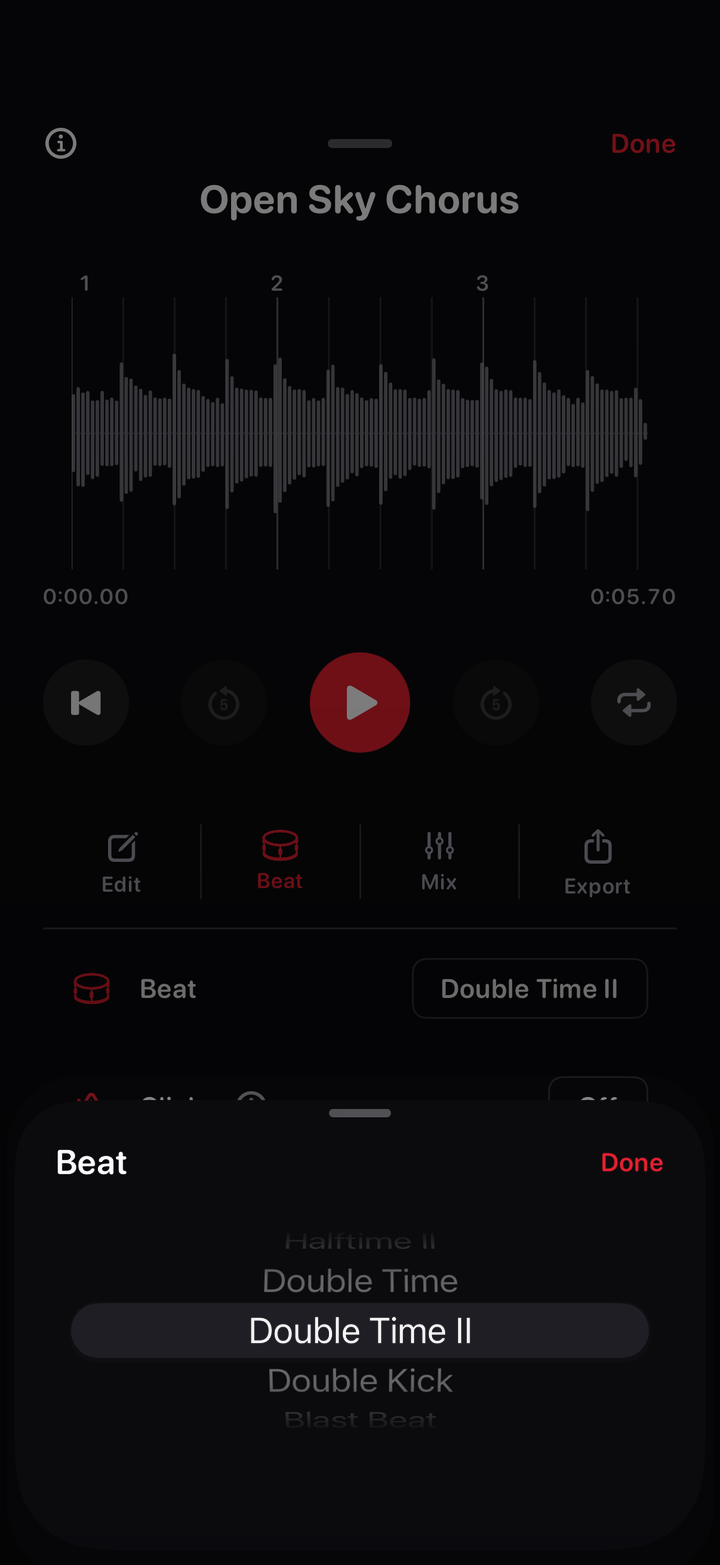The width and height of the screenshot is (720, 1565).
Task: Select the Beat tab
Action: click(x=280, y=860)
